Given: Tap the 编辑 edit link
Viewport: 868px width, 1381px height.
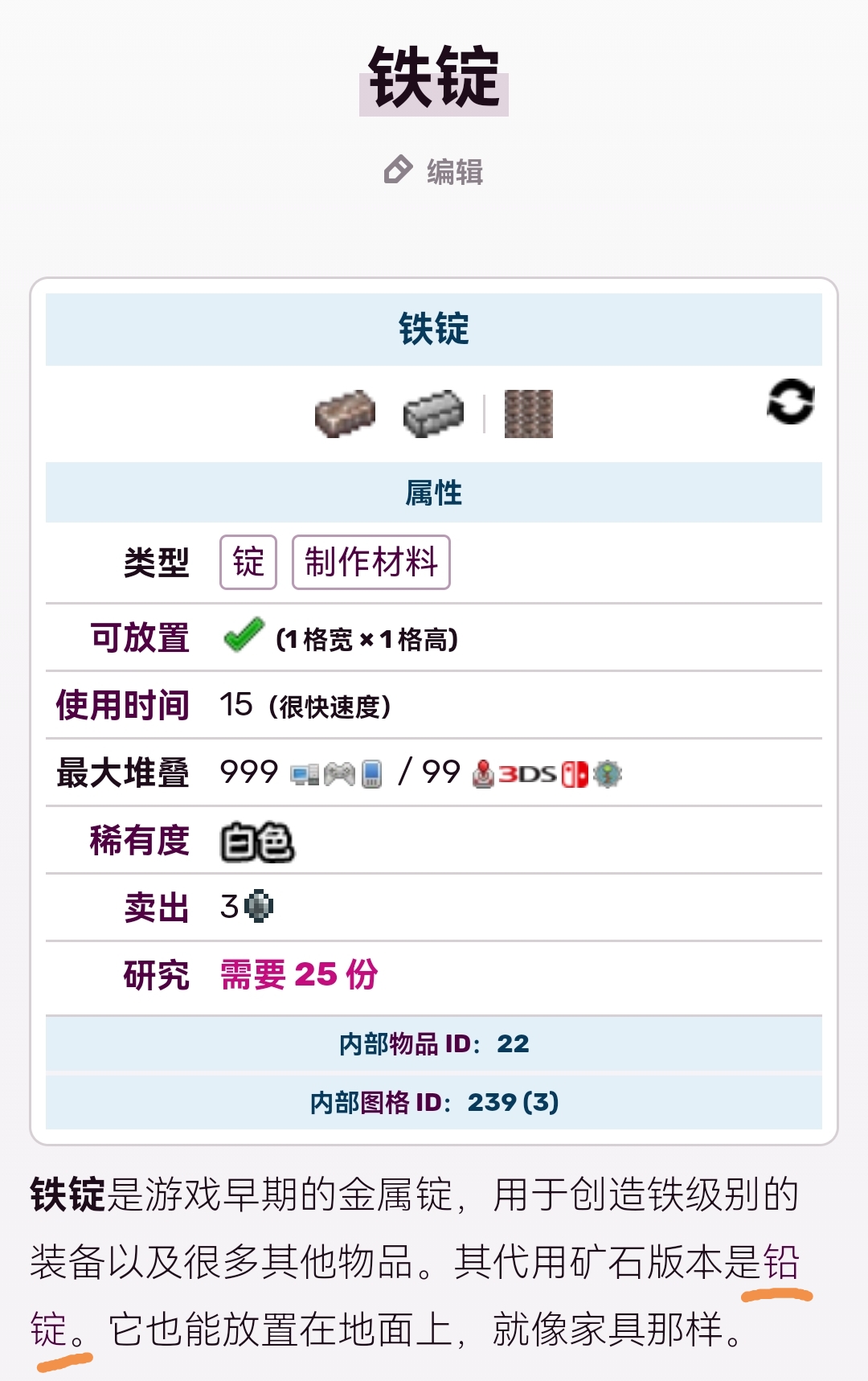Looking at the screenshot, I should [x=435, y=171].
